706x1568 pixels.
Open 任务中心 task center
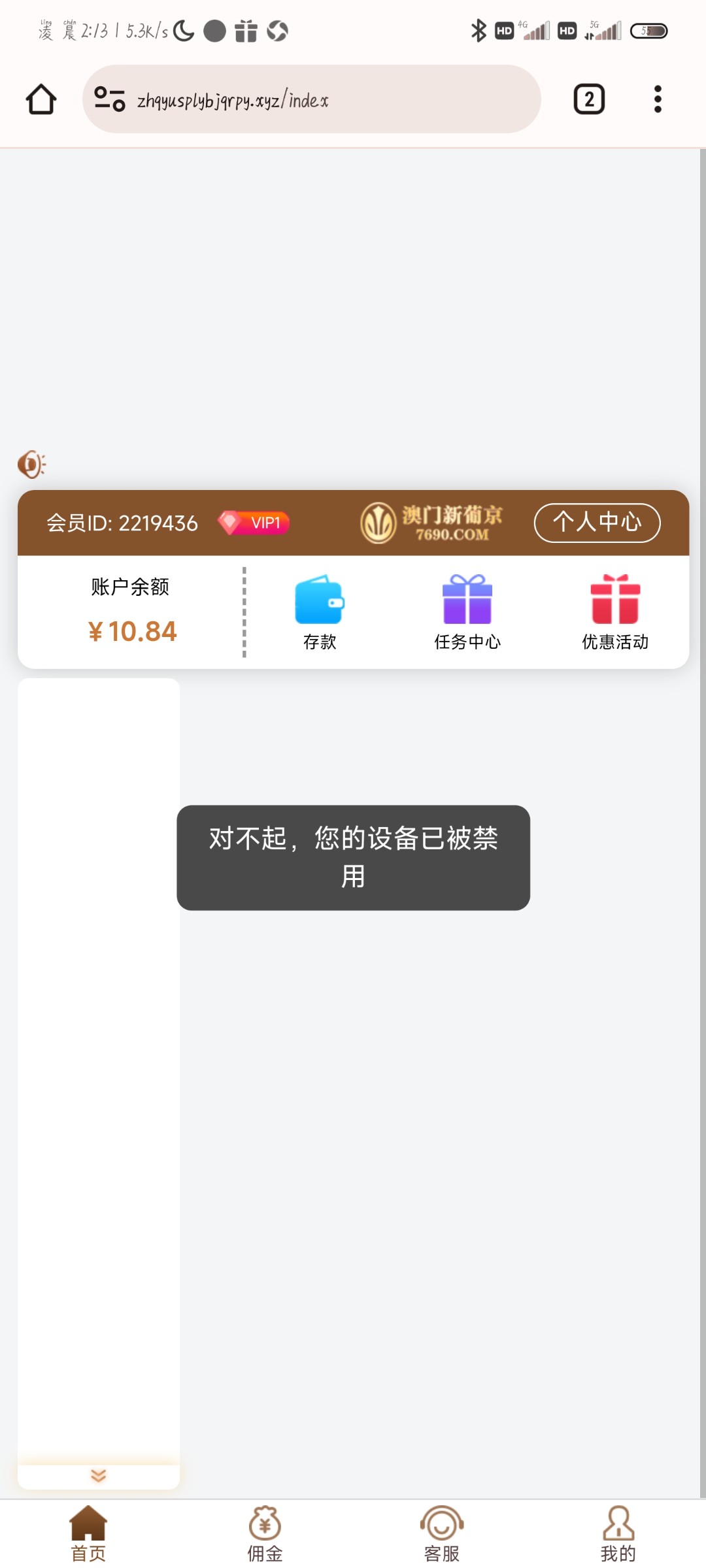coord(467,612)
